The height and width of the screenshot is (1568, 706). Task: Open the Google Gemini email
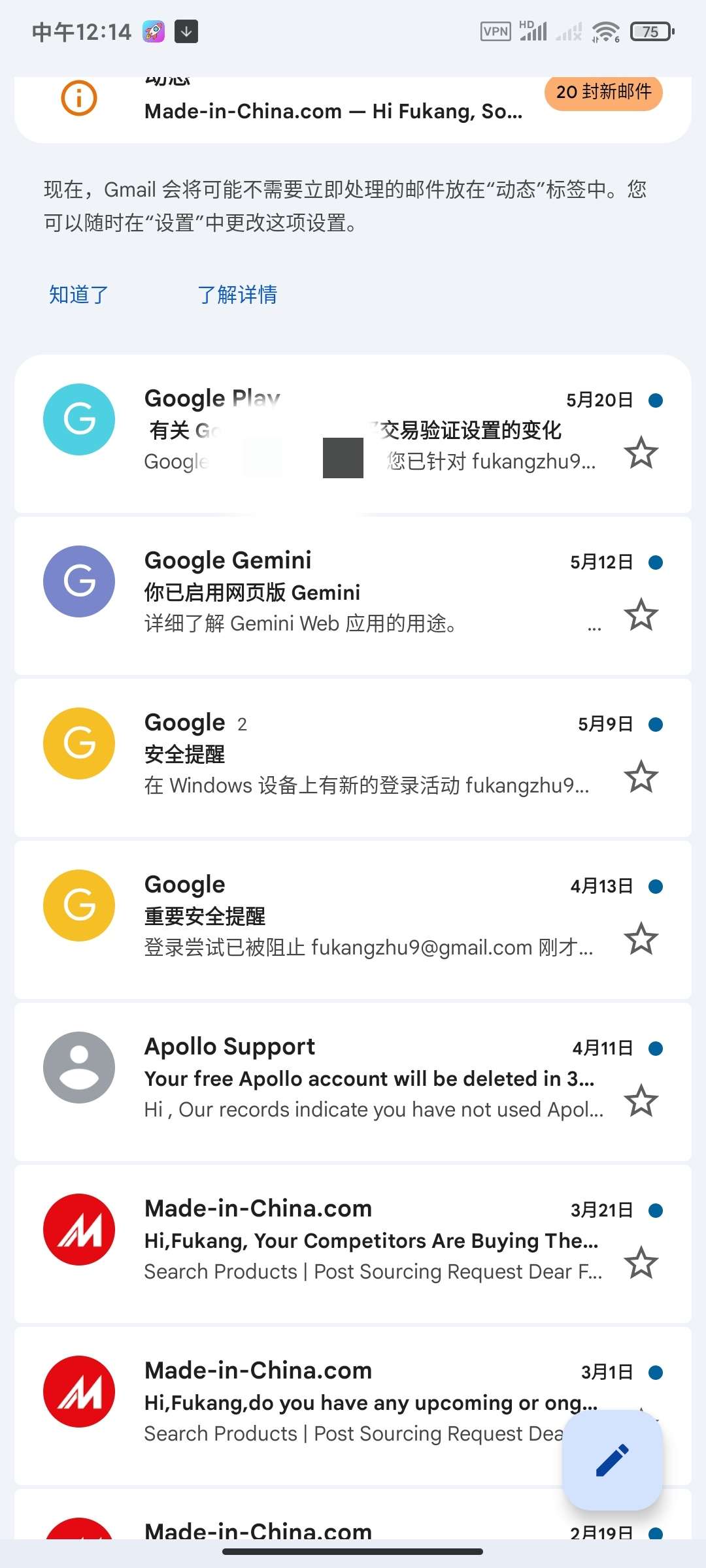point(353,595)
